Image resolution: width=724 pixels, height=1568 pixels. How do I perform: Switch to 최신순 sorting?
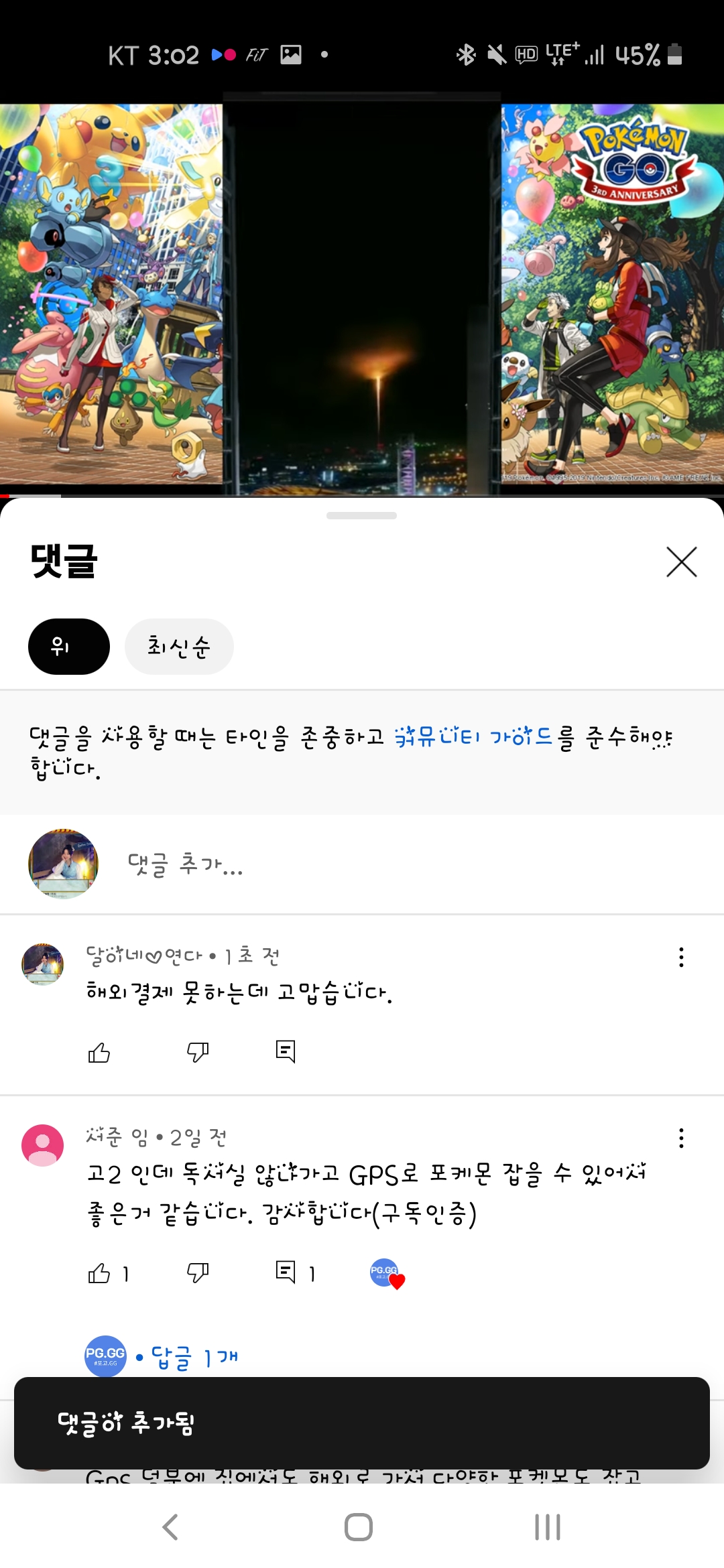[x=179, y=647]
